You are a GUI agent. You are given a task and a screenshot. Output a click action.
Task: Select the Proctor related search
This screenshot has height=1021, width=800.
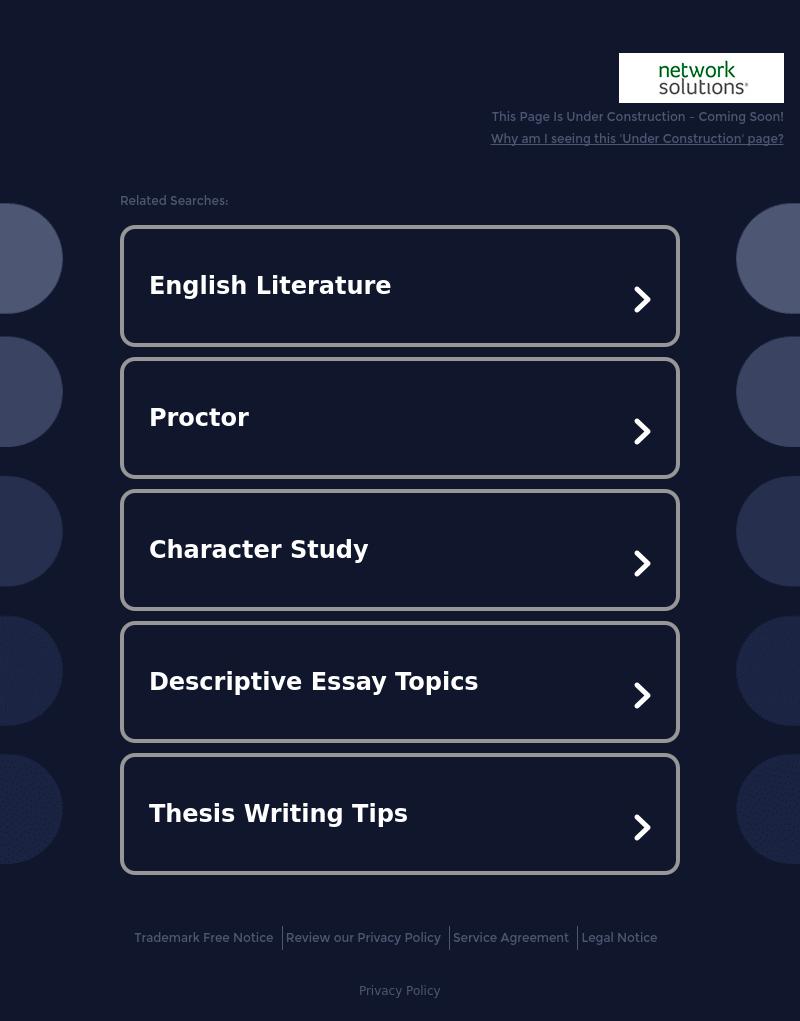(399, 418)
